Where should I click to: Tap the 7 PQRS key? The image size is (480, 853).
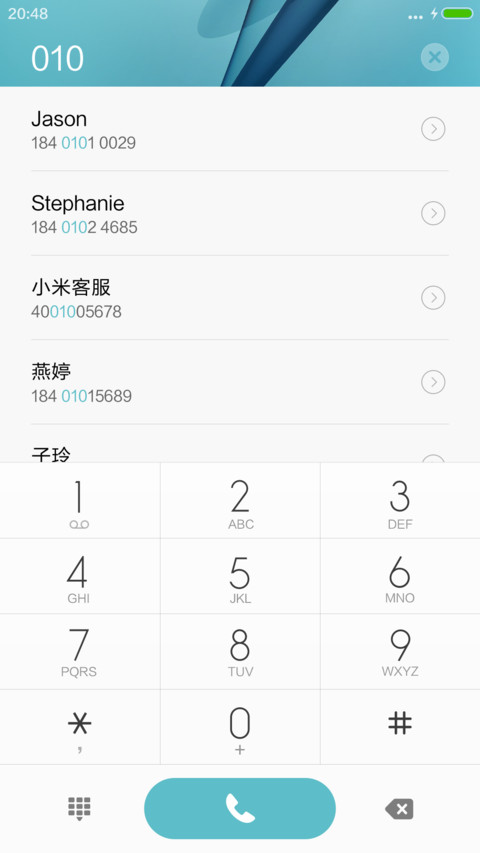pos(79,651)
